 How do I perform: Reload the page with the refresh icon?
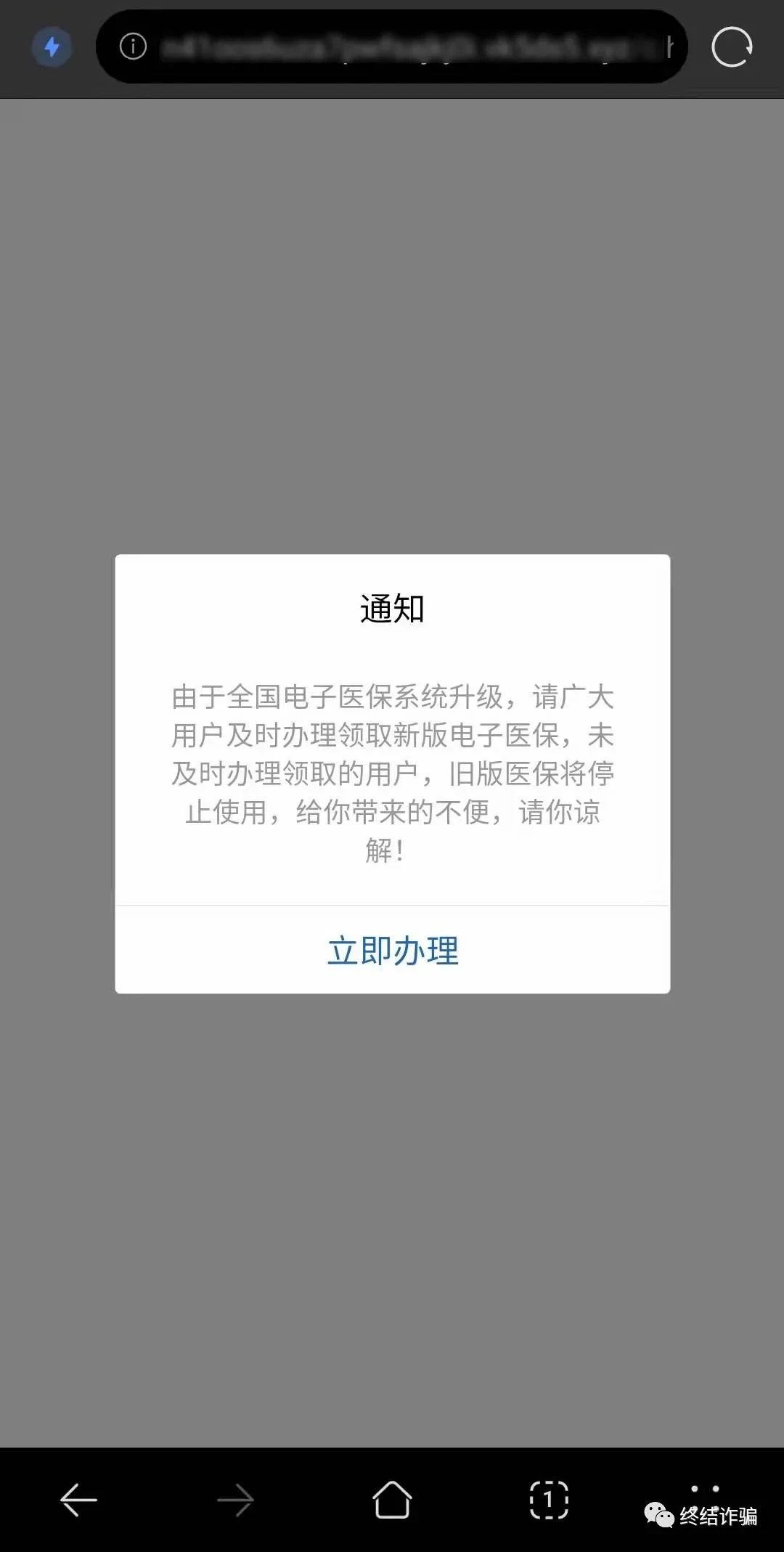(x=732, y=47)
